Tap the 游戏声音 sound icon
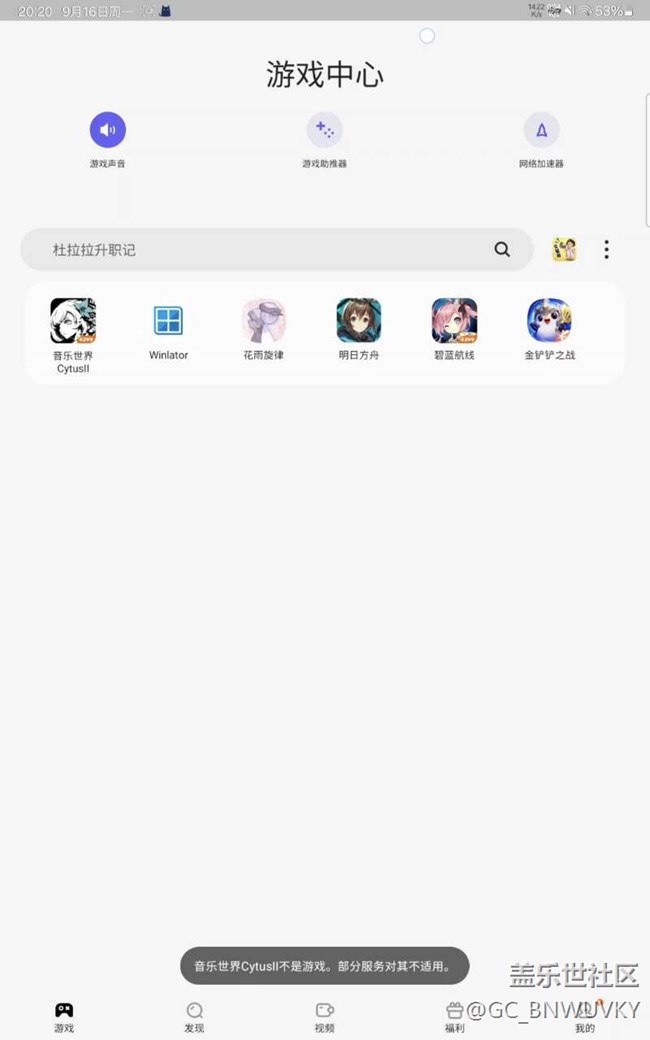 pos(108,130)
